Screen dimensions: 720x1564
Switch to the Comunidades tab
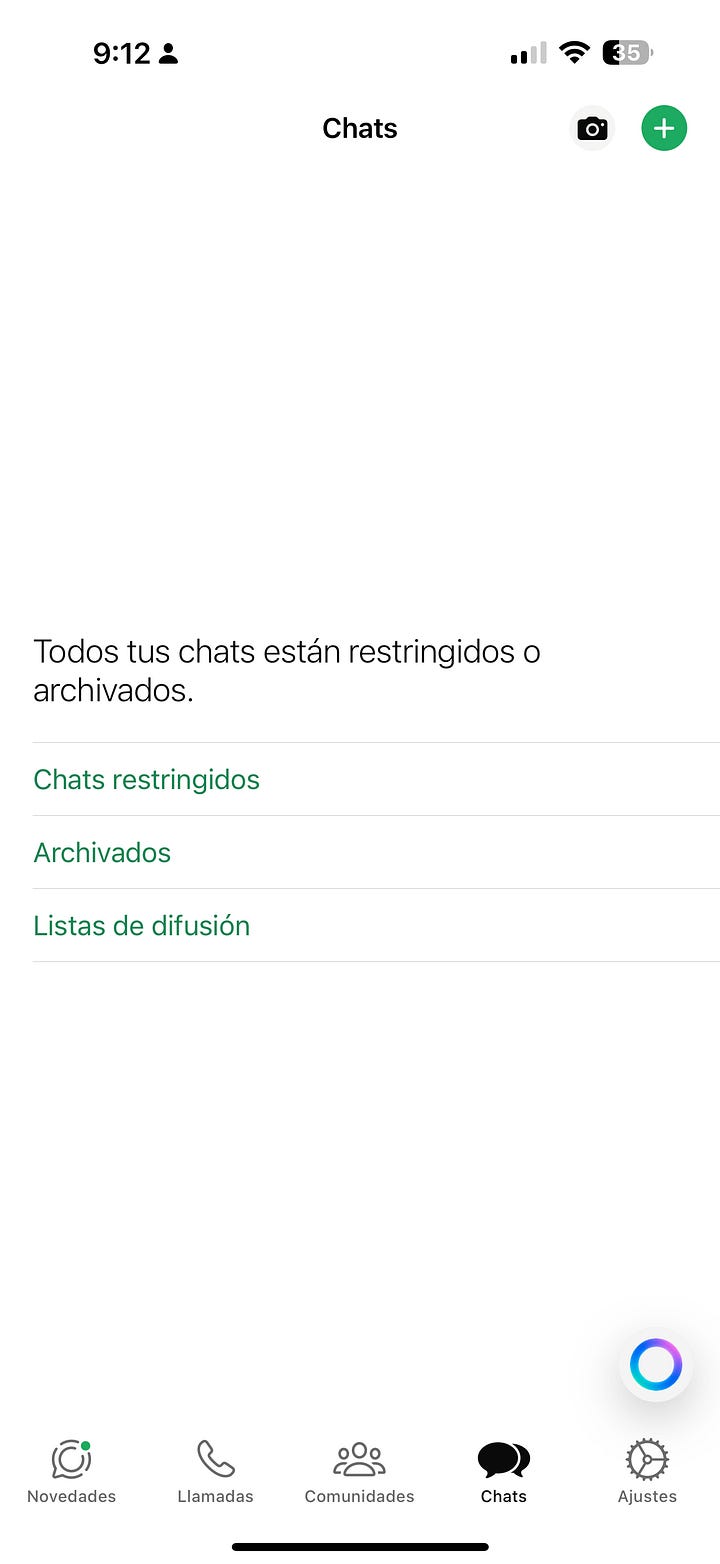pos(359,1472)
